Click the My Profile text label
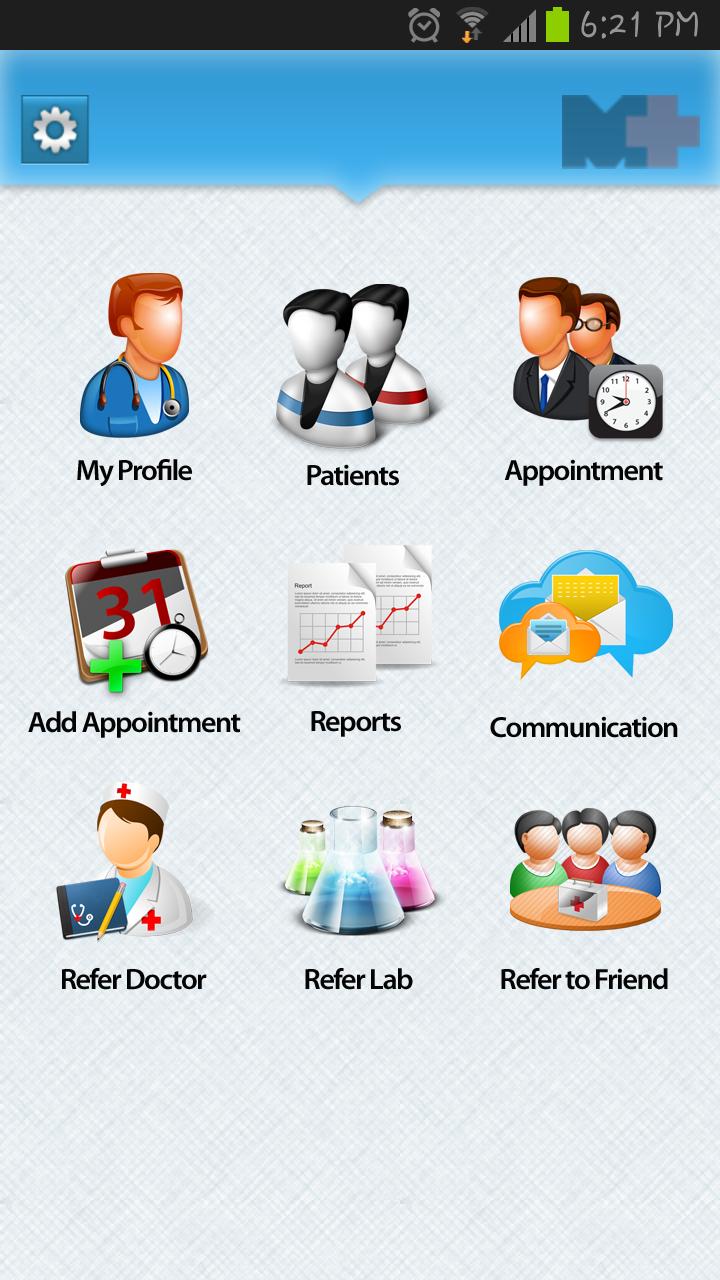Image resolution: width=720 pixels, height=1280 pixels. pyautogui.click(x=133, y=470)
